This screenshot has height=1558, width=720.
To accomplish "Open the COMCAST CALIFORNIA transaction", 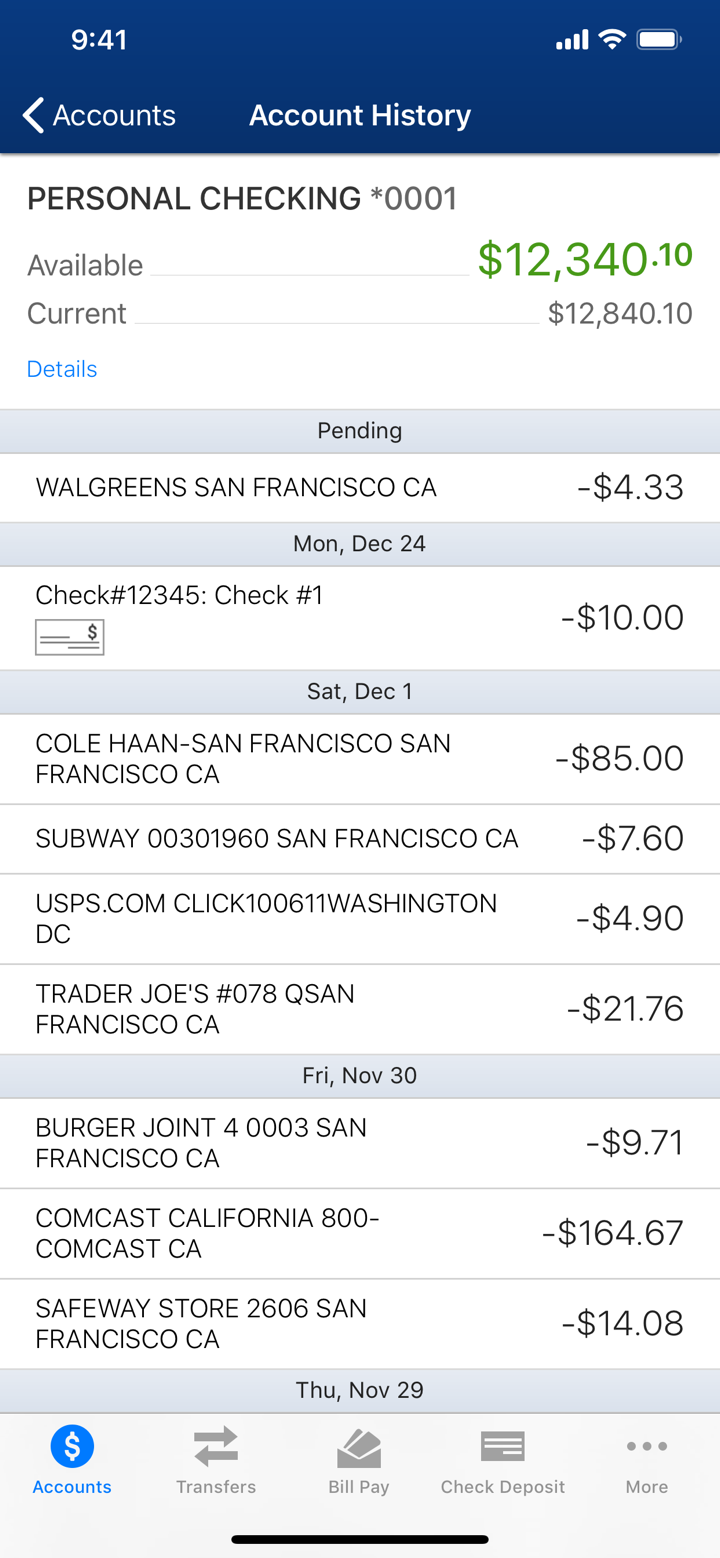I will pos(360,1233).
